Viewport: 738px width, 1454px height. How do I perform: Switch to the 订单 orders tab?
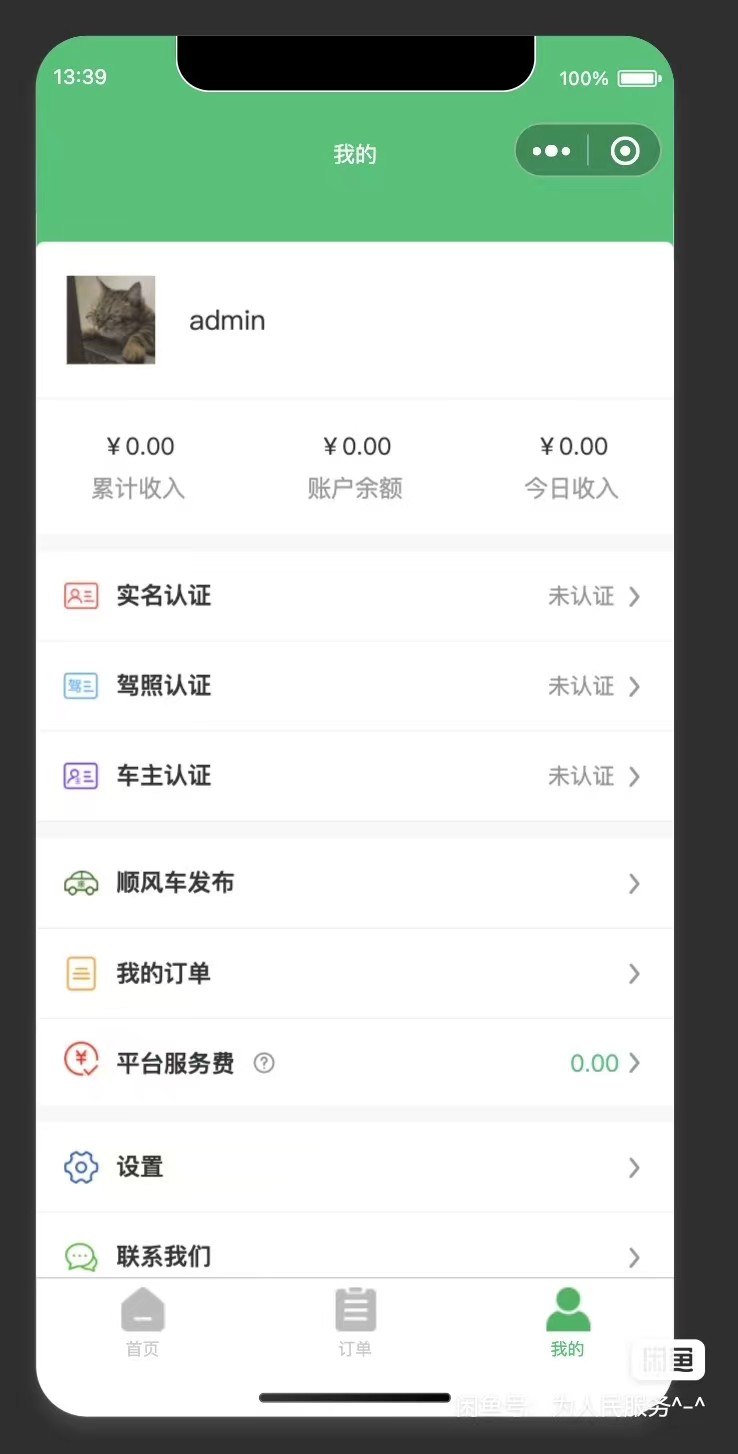tap(355, 1322)
